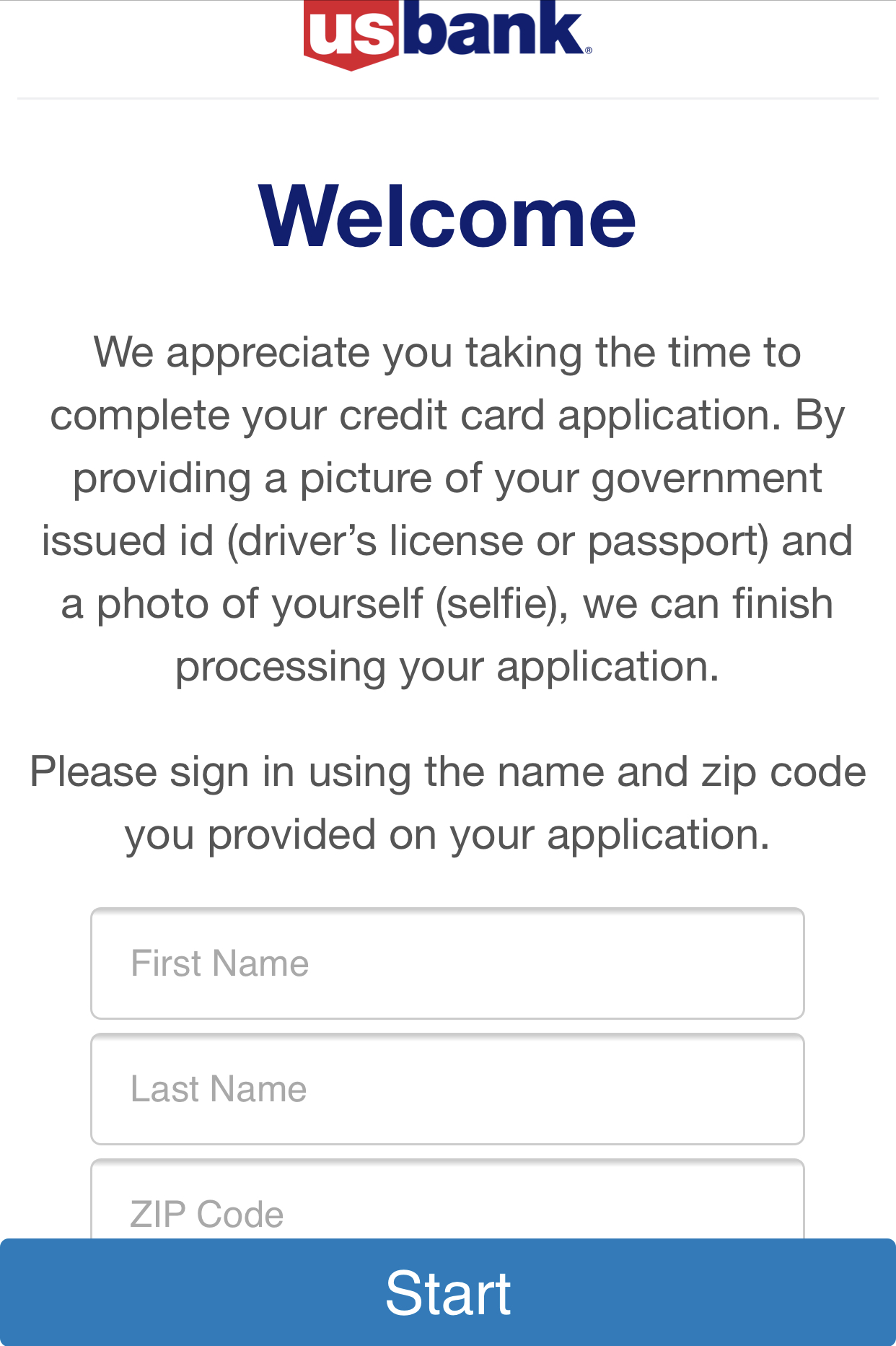Click the blue Welcome heading
The height and width of the screenshot is (1346, 896).
448,217
